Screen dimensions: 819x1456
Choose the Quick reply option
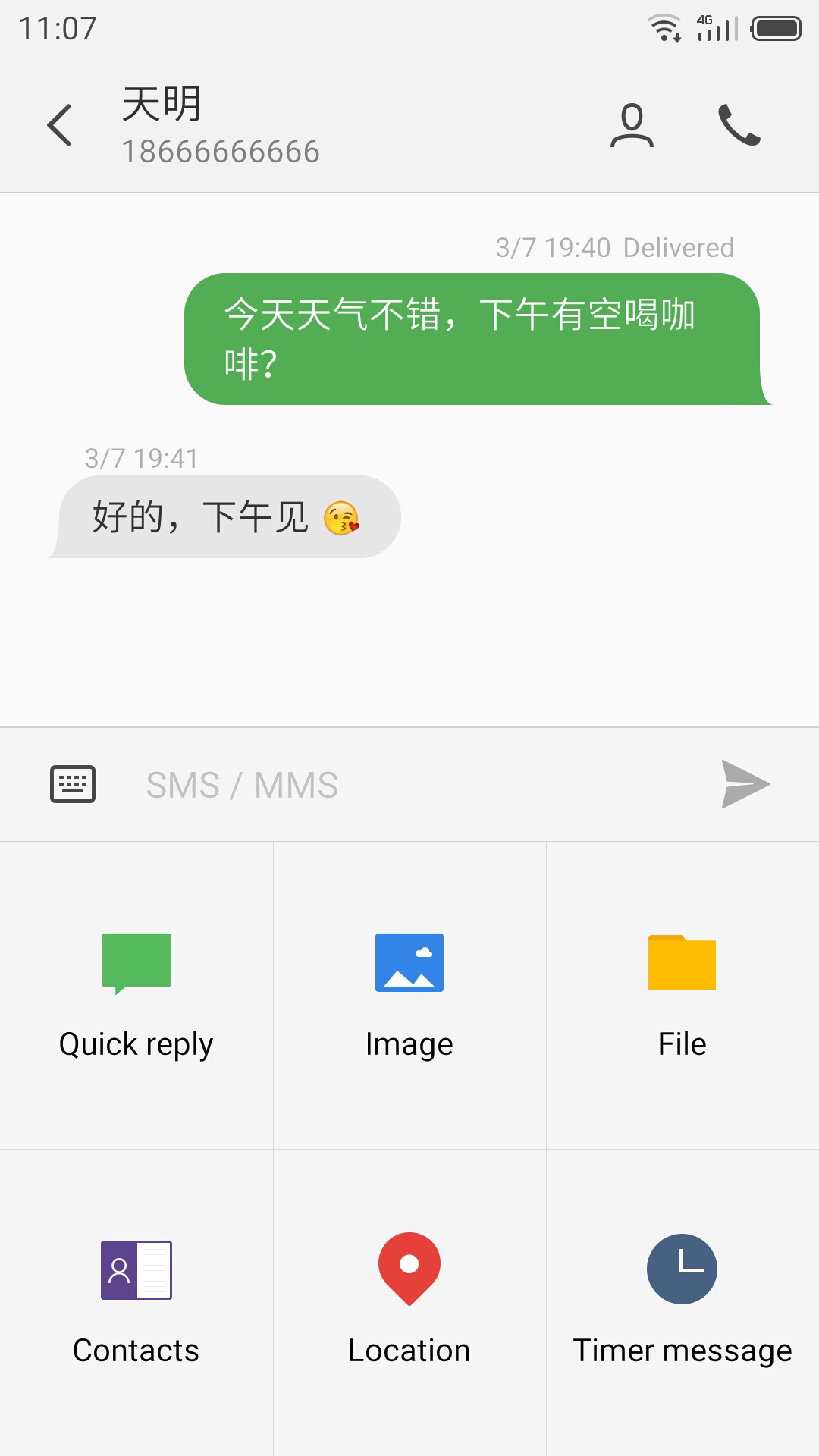[x=136, y=995]
